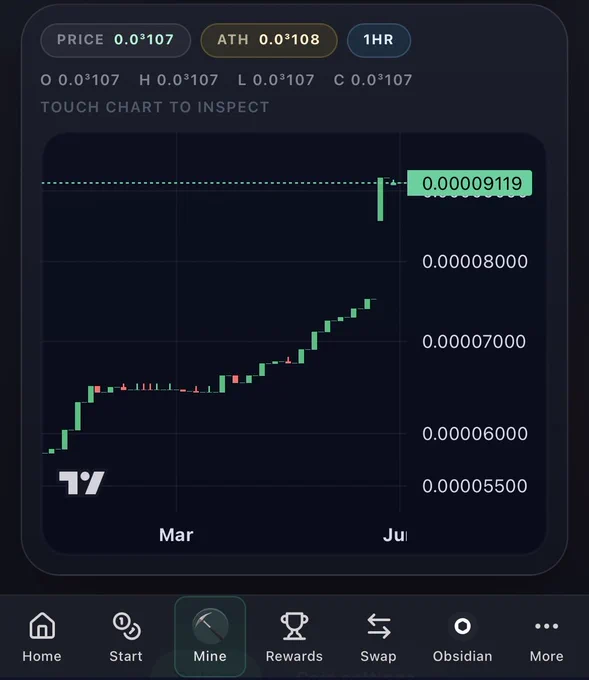
Task: Go to the Home tab
Action: click(x=42, y=637)
